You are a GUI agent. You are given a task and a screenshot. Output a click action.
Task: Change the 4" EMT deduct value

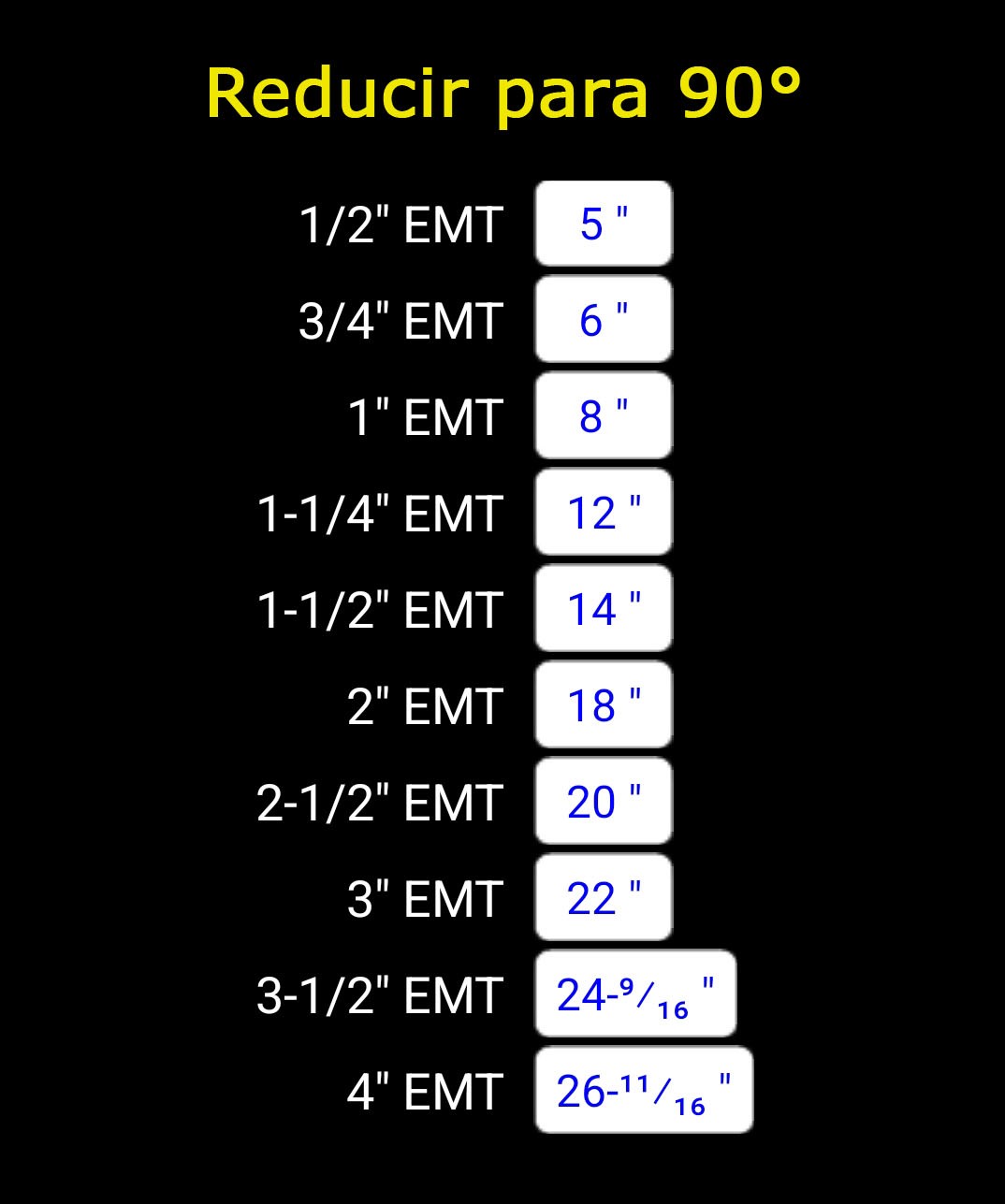pyautogui.click(x=644, y=1091)
